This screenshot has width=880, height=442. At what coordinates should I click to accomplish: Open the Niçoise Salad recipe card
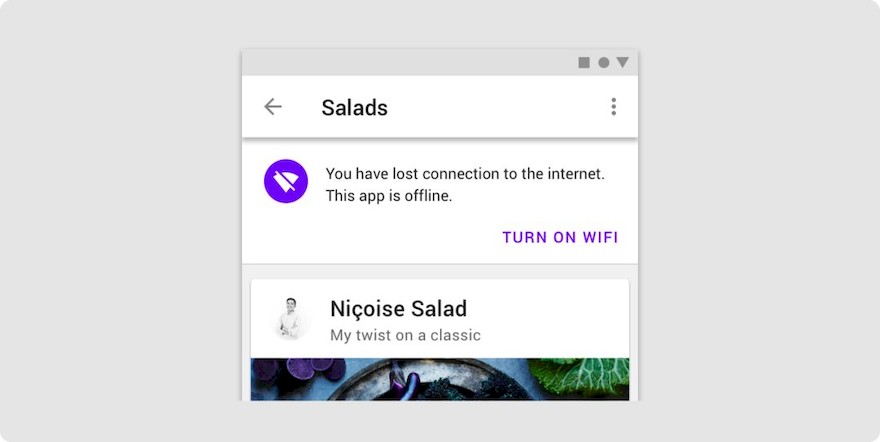[440, 320]
